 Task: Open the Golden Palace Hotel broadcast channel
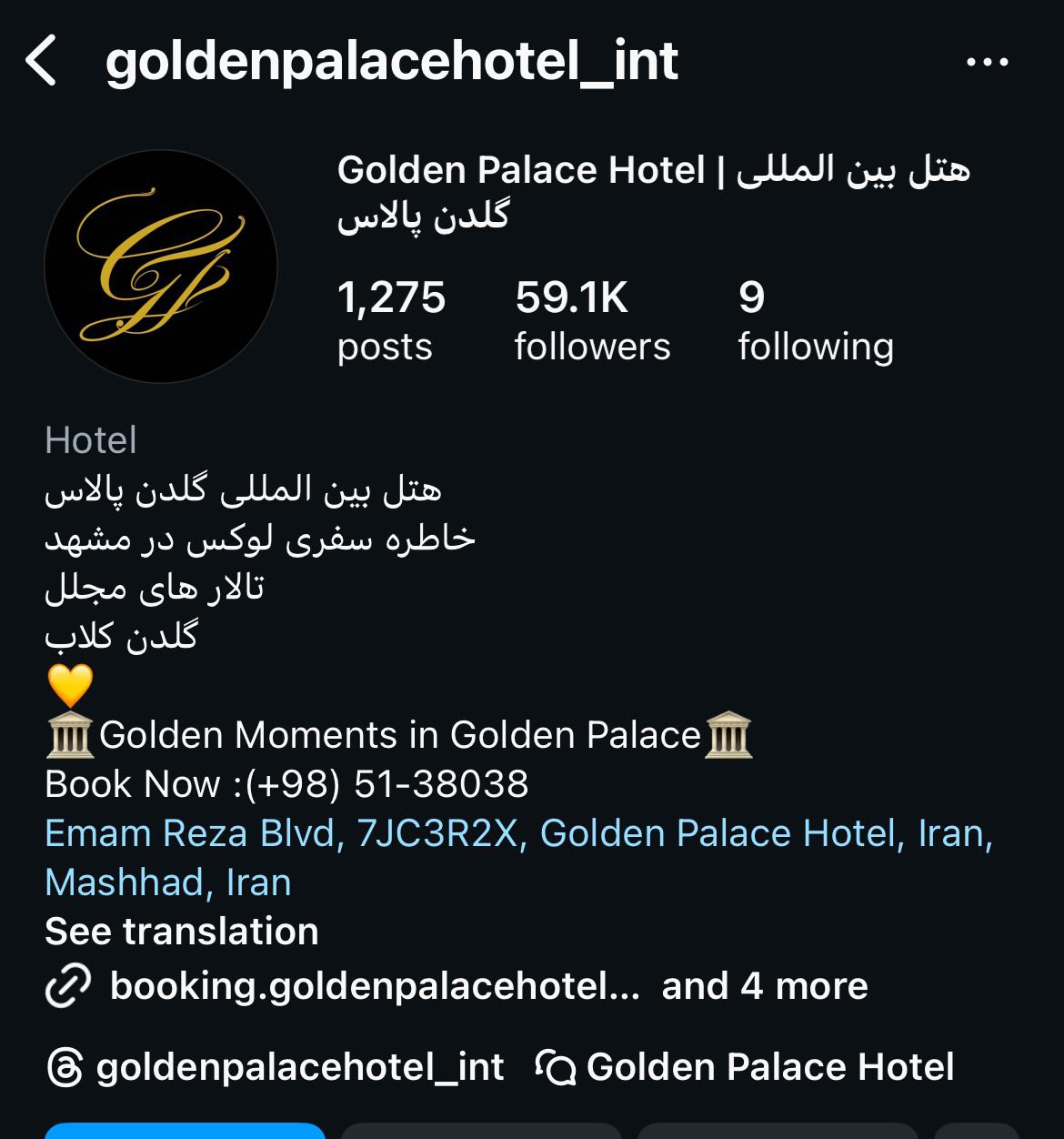[x=746, y=1067]
